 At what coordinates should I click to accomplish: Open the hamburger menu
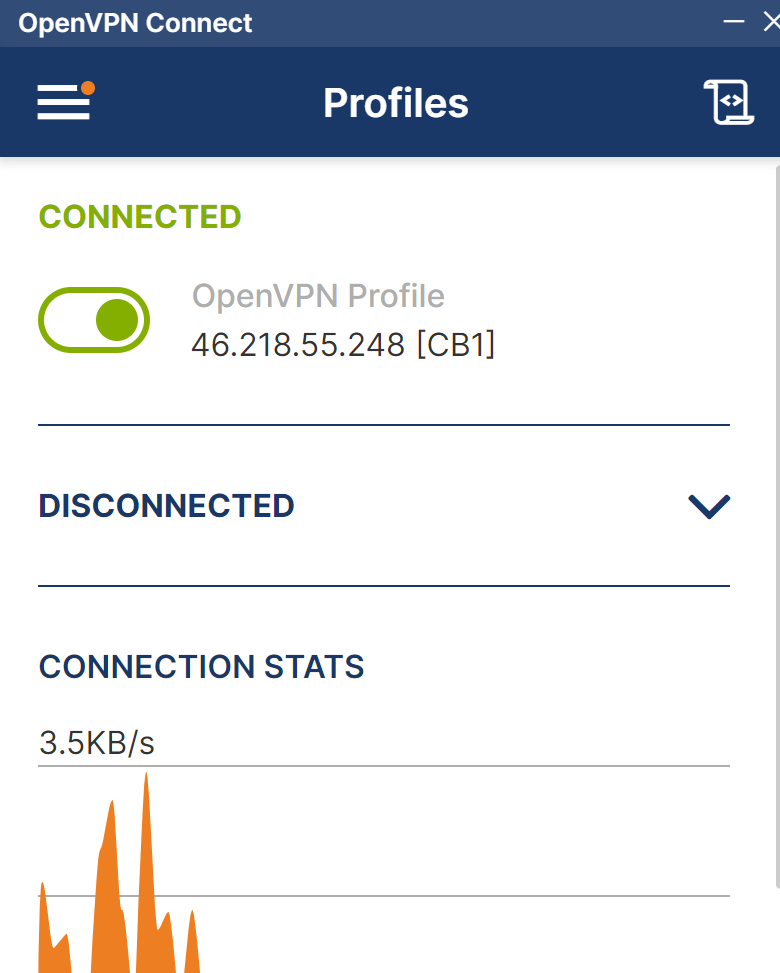coord(64,102)
